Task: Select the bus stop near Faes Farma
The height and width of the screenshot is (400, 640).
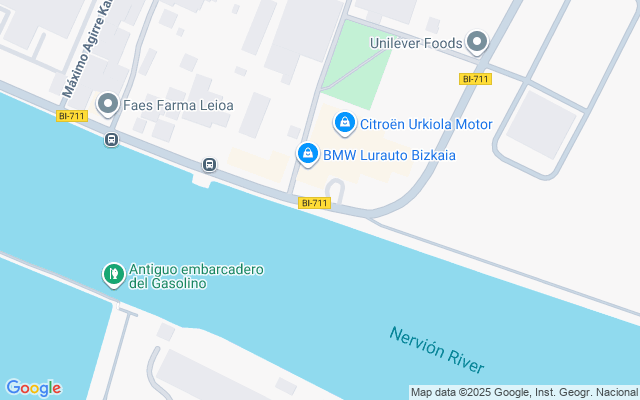Action: click(111, 140)
